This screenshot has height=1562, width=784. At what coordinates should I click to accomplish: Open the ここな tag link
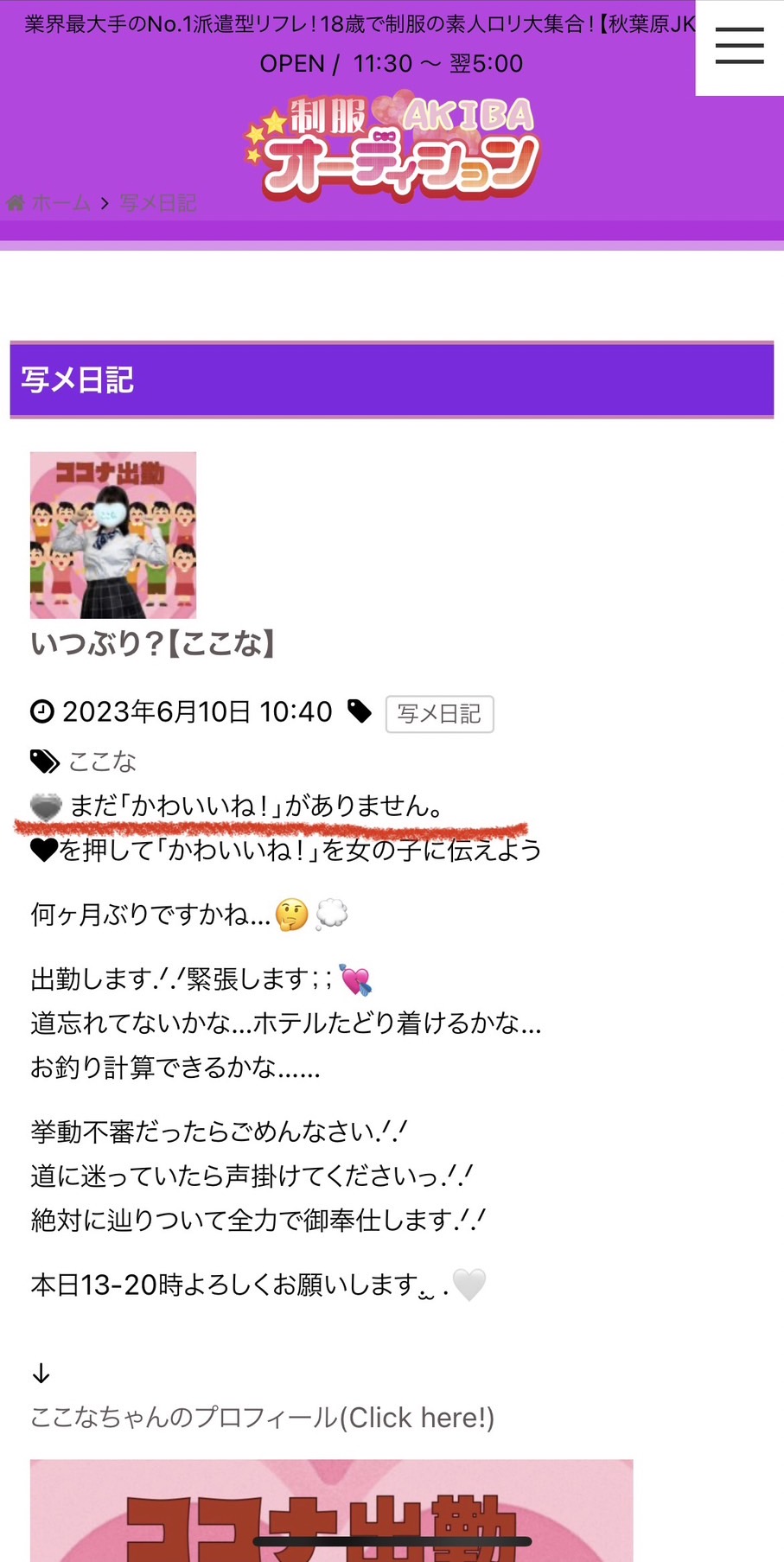click(102, 762)
